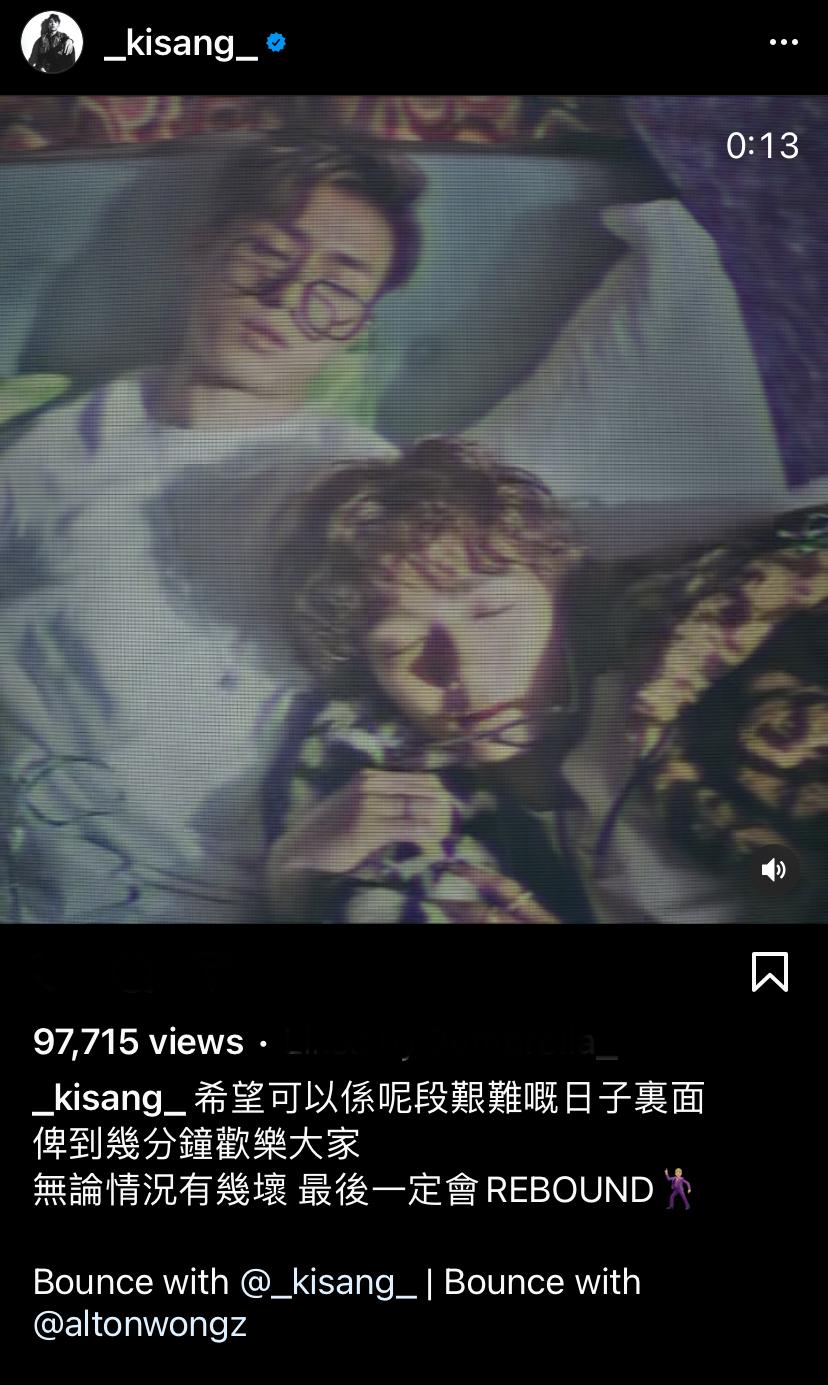Select the bold _kisang_ name starting the caption

pos(106,1098)
